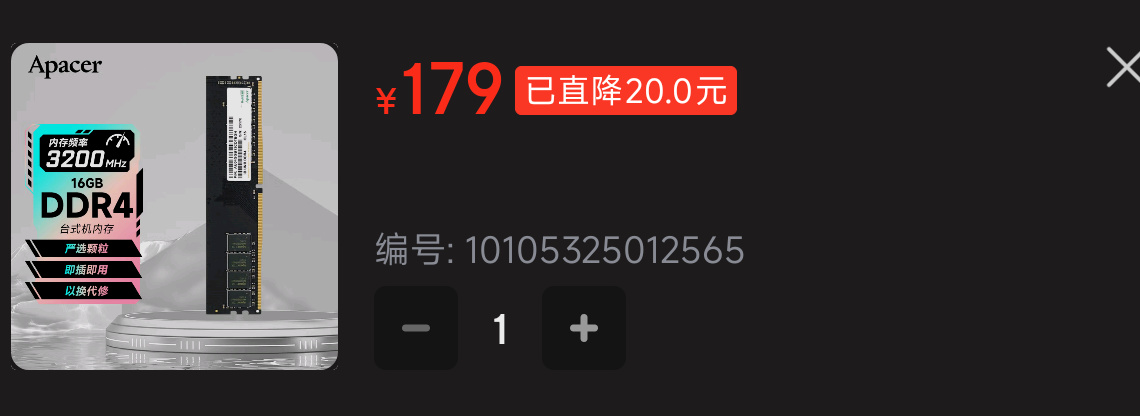
Task: Close the product selection panel
Action: tap(1123, 68)
